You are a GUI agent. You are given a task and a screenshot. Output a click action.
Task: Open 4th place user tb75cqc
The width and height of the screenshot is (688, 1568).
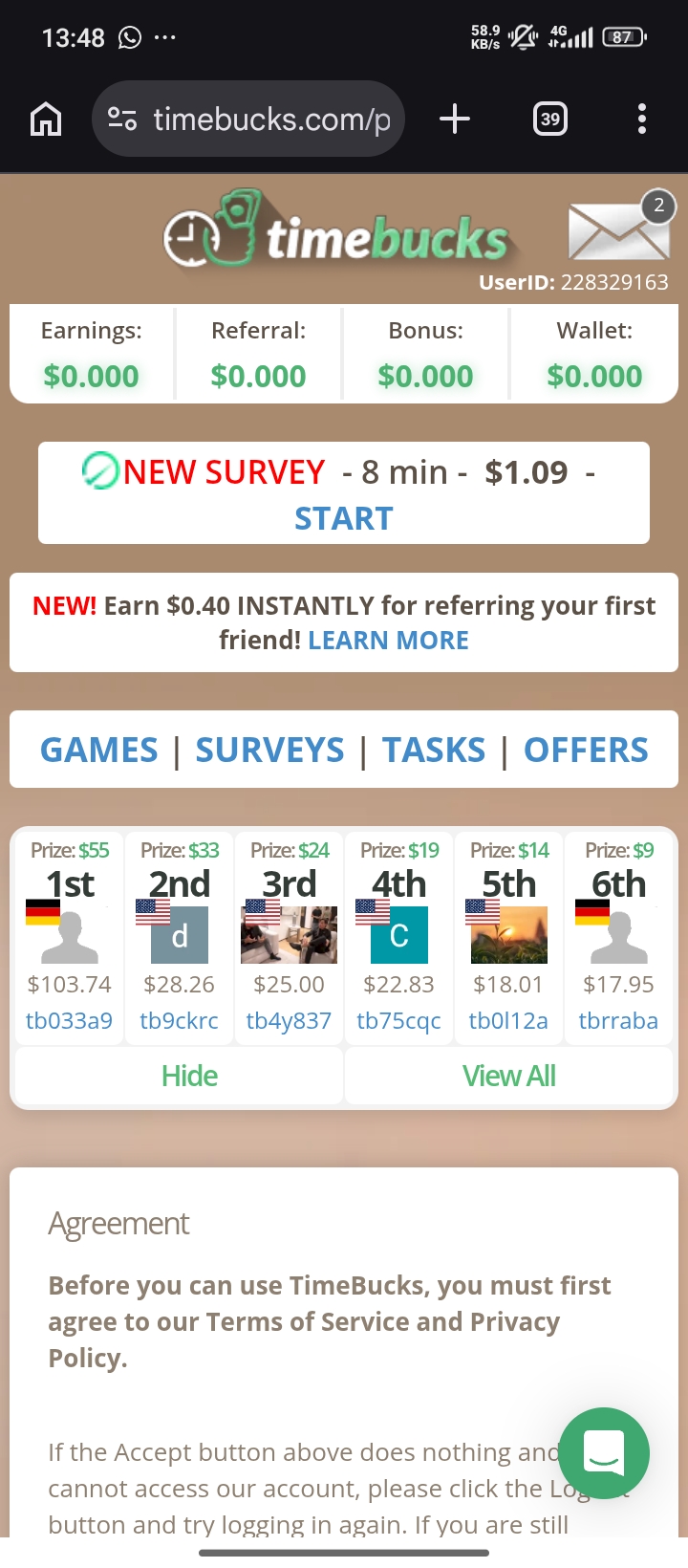(398, 1020)
